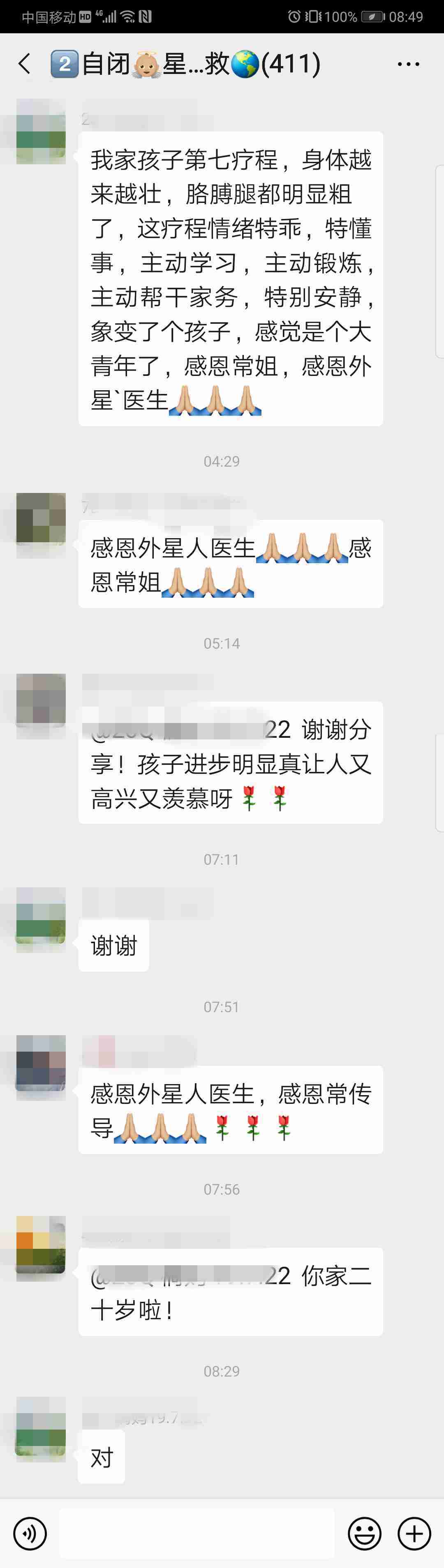Screen dimensions: 444x1568
Task: Open avatar of sender asking 你家二十岁啦
Action: (x=41, y=1249)
